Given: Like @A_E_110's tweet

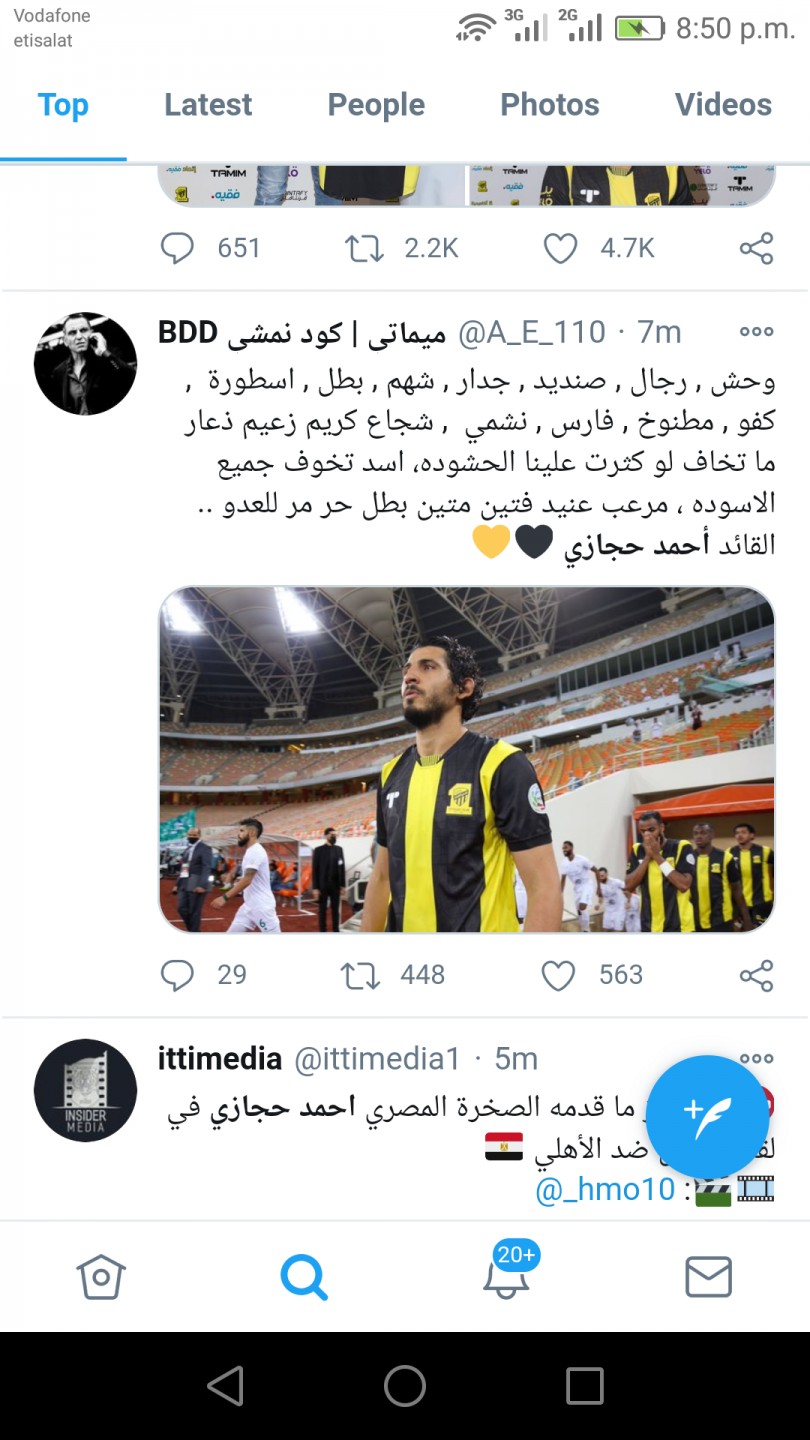Looking at the screenshot, I should coord(558,975).
